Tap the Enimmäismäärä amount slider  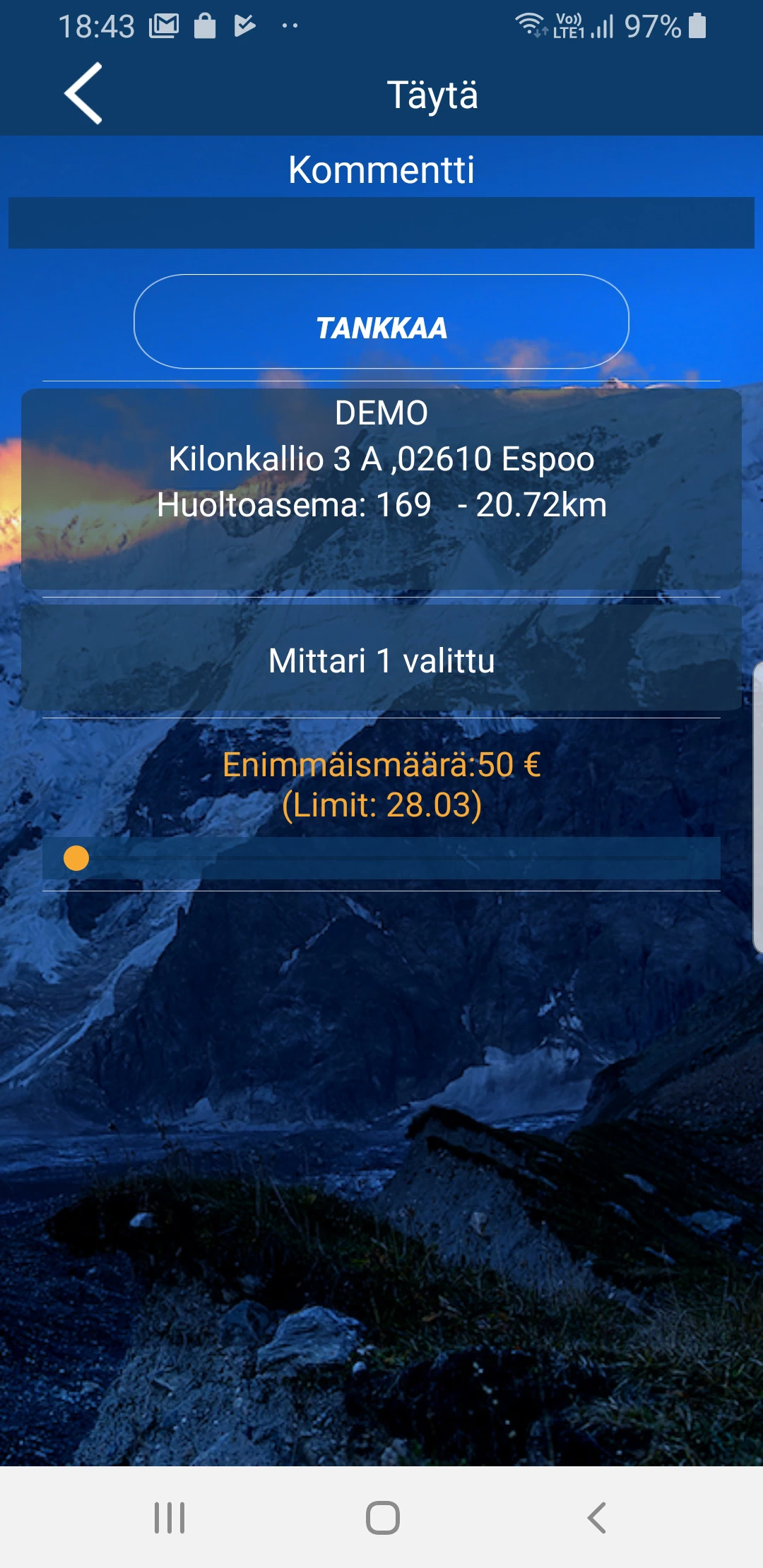tap(381, 858)
